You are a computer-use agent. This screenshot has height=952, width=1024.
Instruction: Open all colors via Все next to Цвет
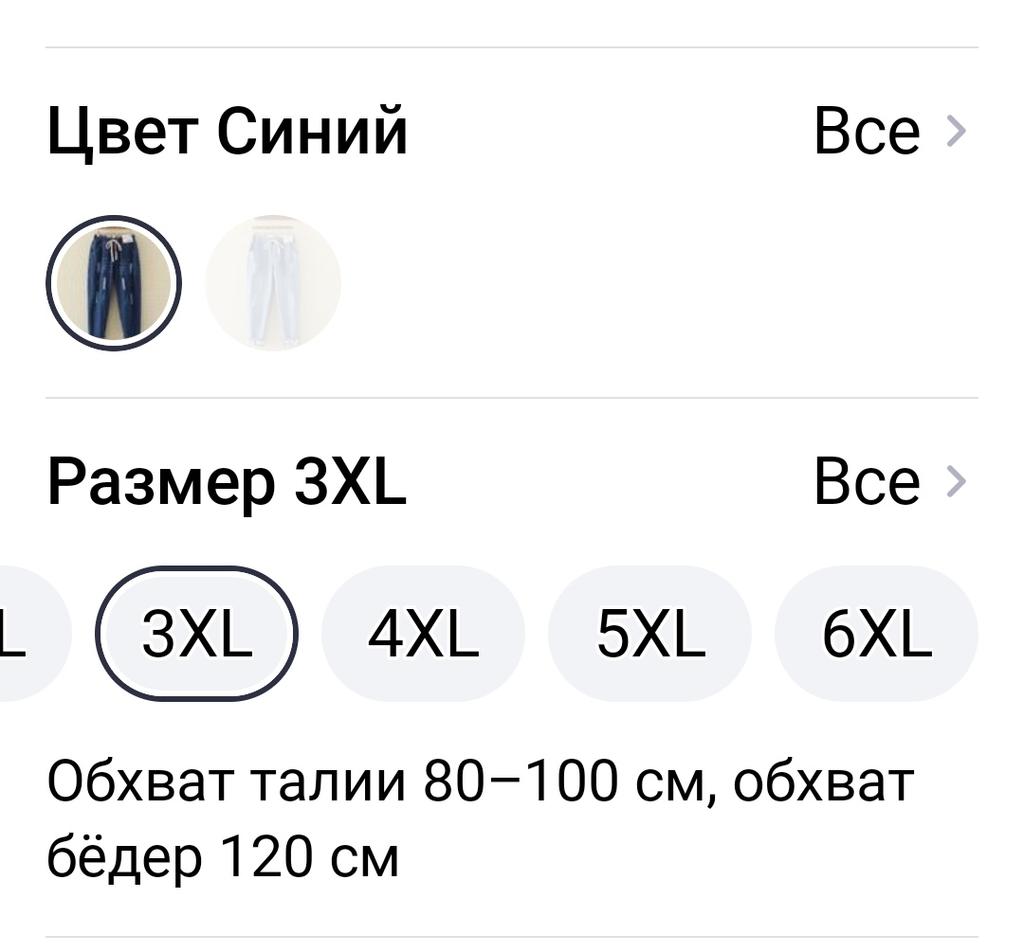[889, 131]
